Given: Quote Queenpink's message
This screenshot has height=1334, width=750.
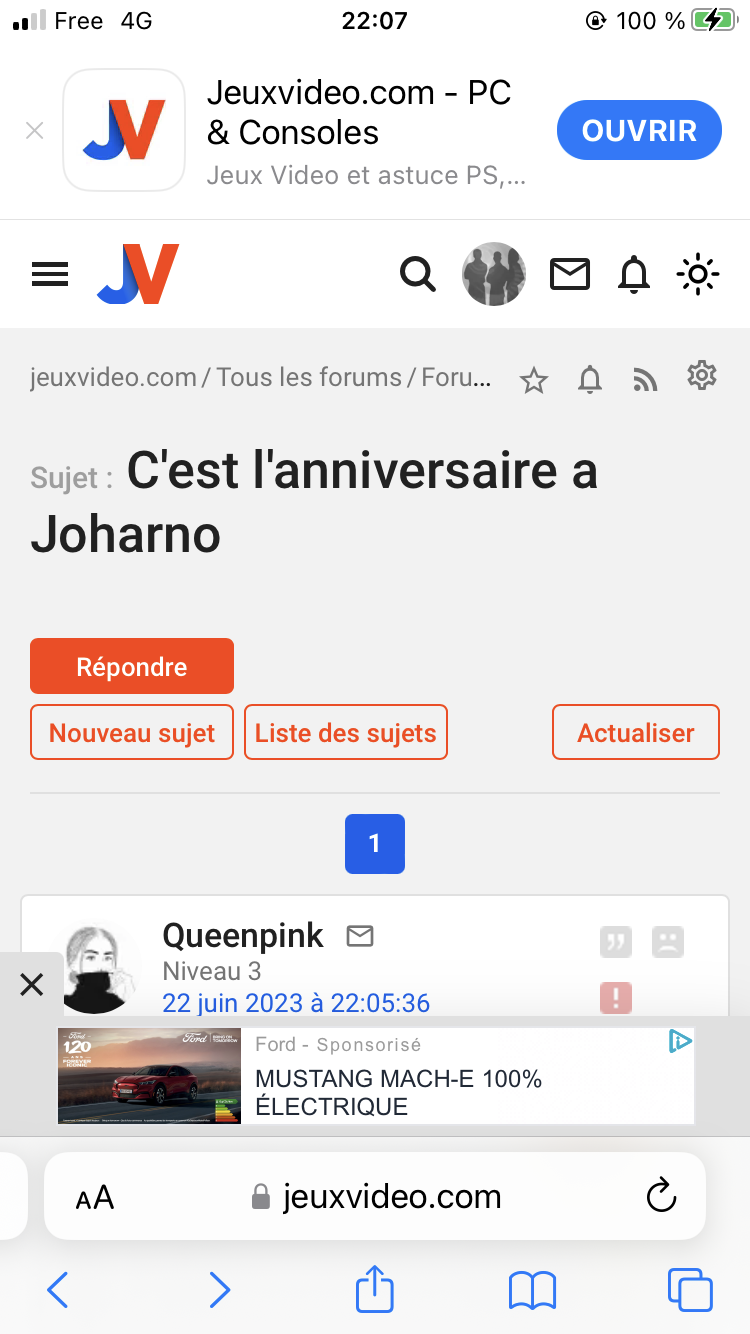Looking at the screenshot, I should pyautogui.click(x=616, y=942).
